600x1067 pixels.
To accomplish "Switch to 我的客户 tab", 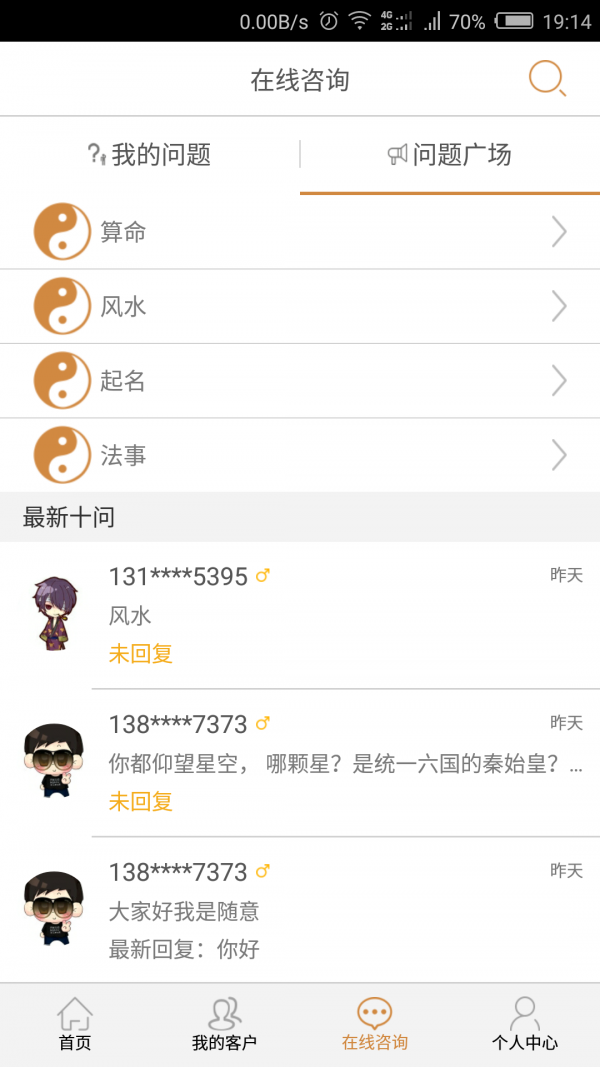I will pos(224,1025).
